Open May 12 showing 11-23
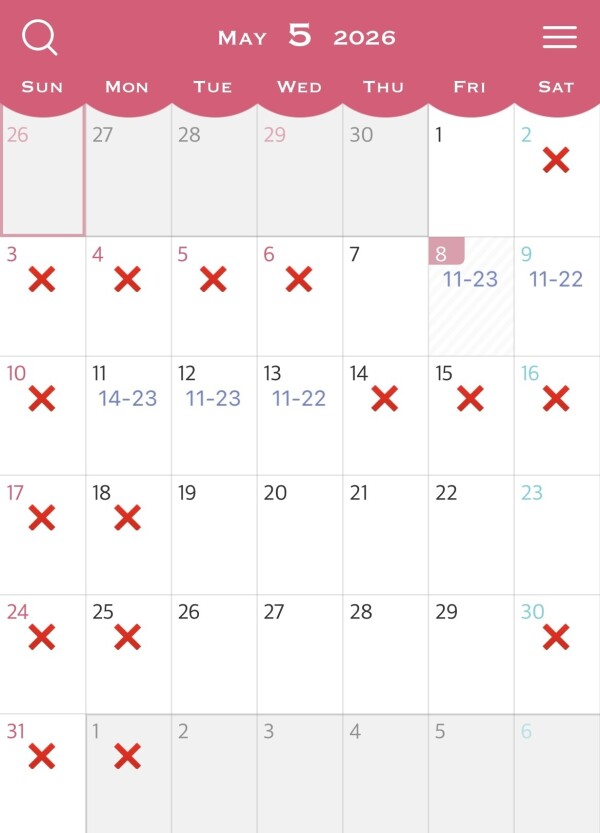The image size is (600, 833). pos(214,416)
